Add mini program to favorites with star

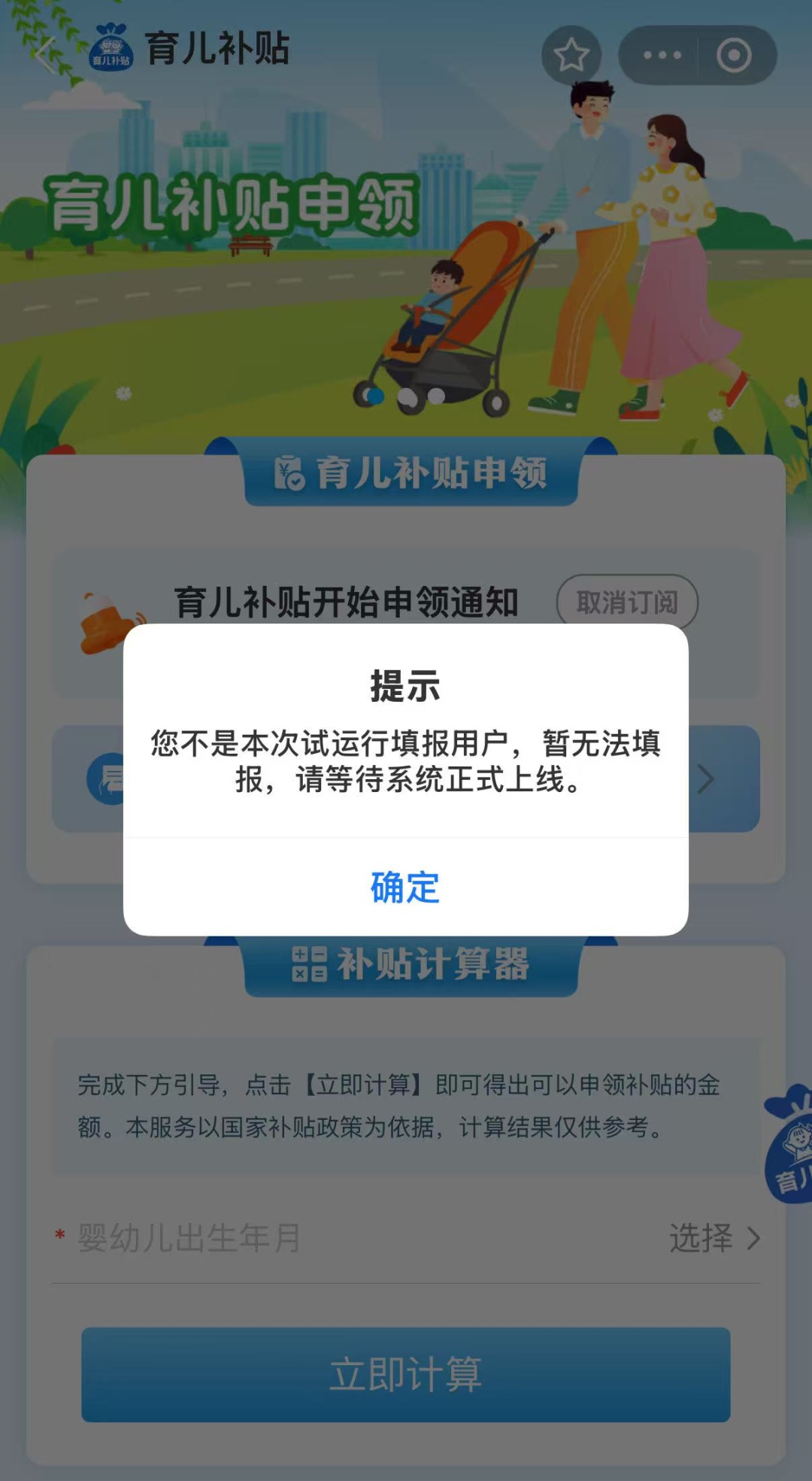pyautogui.click(x=571, y=55)
